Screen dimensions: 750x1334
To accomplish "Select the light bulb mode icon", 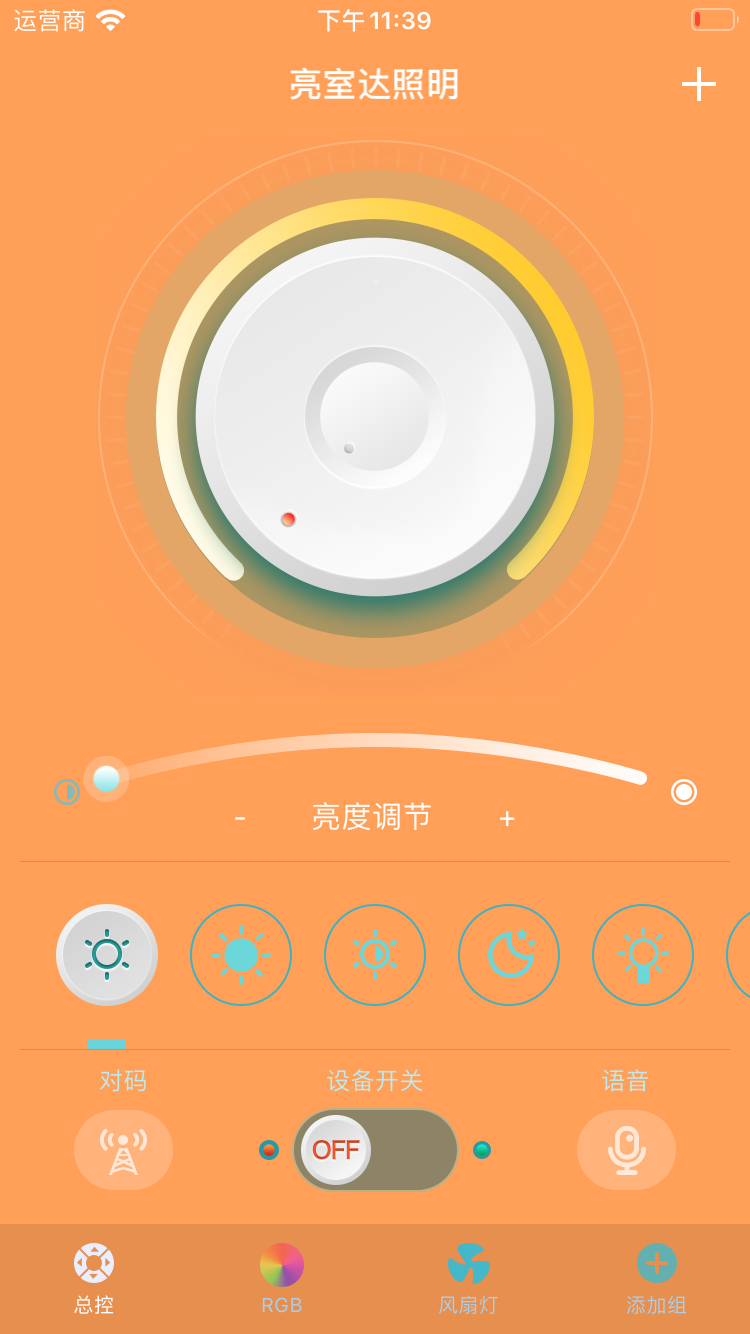I will point(643,955).
